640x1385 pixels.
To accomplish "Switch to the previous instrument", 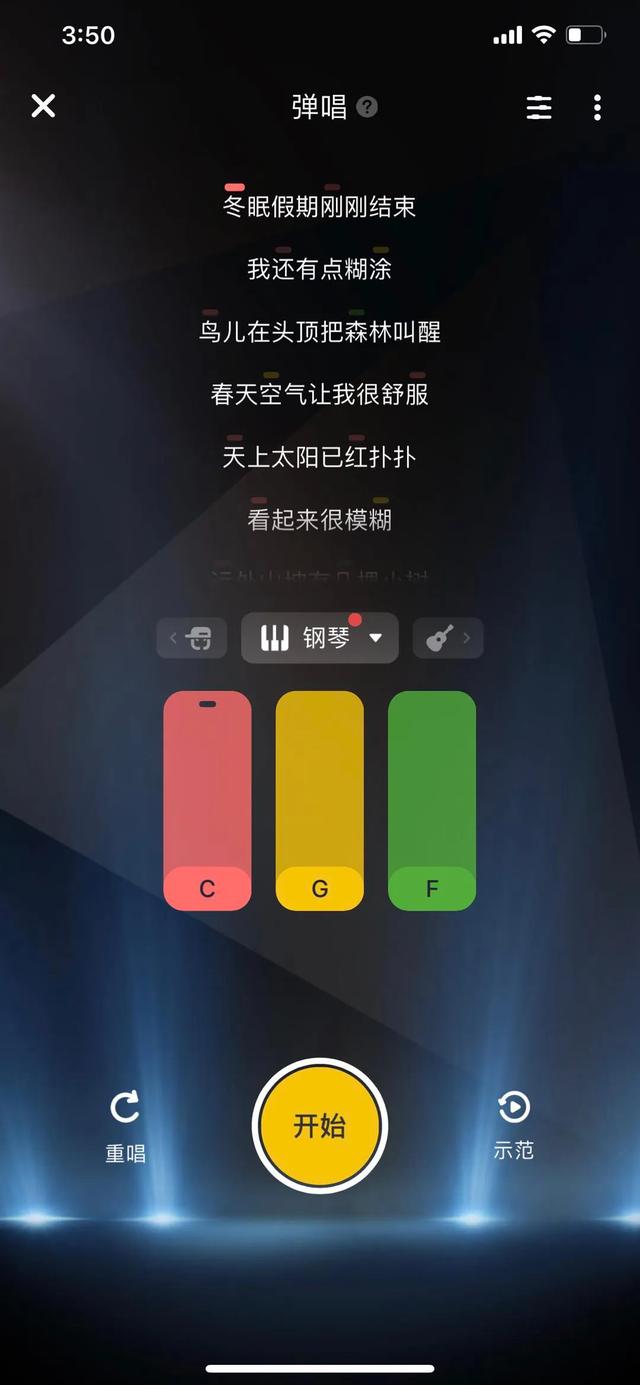I will click(191, 638).
